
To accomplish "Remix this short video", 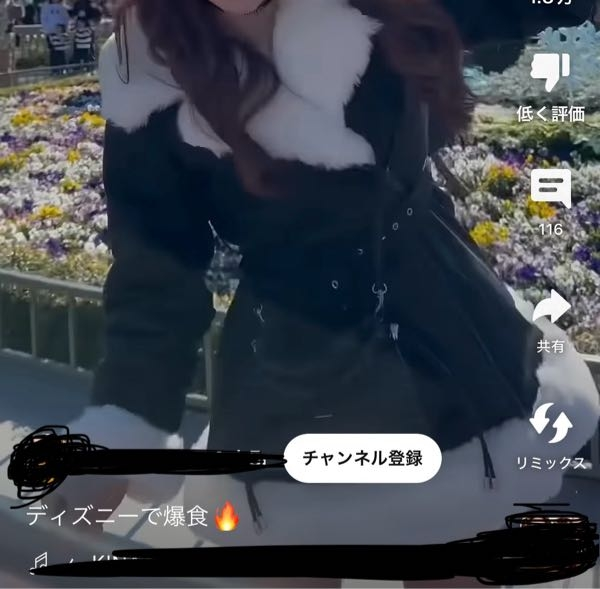I will [x=550, y=424].
